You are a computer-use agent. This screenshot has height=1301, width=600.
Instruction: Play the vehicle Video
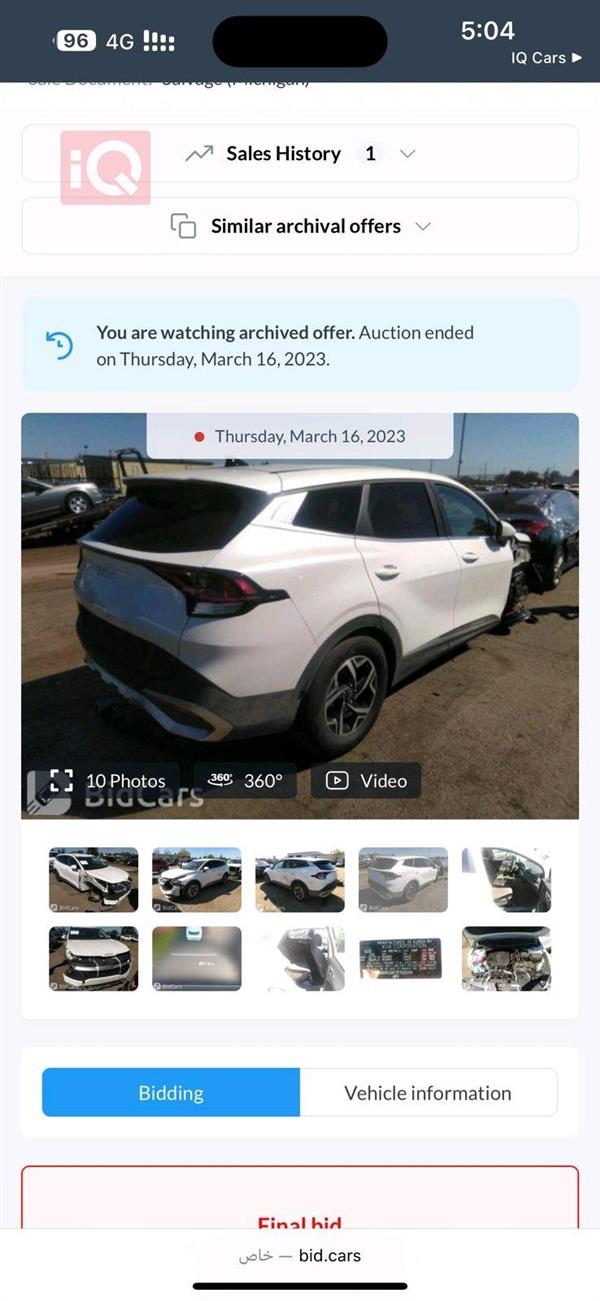366,781
